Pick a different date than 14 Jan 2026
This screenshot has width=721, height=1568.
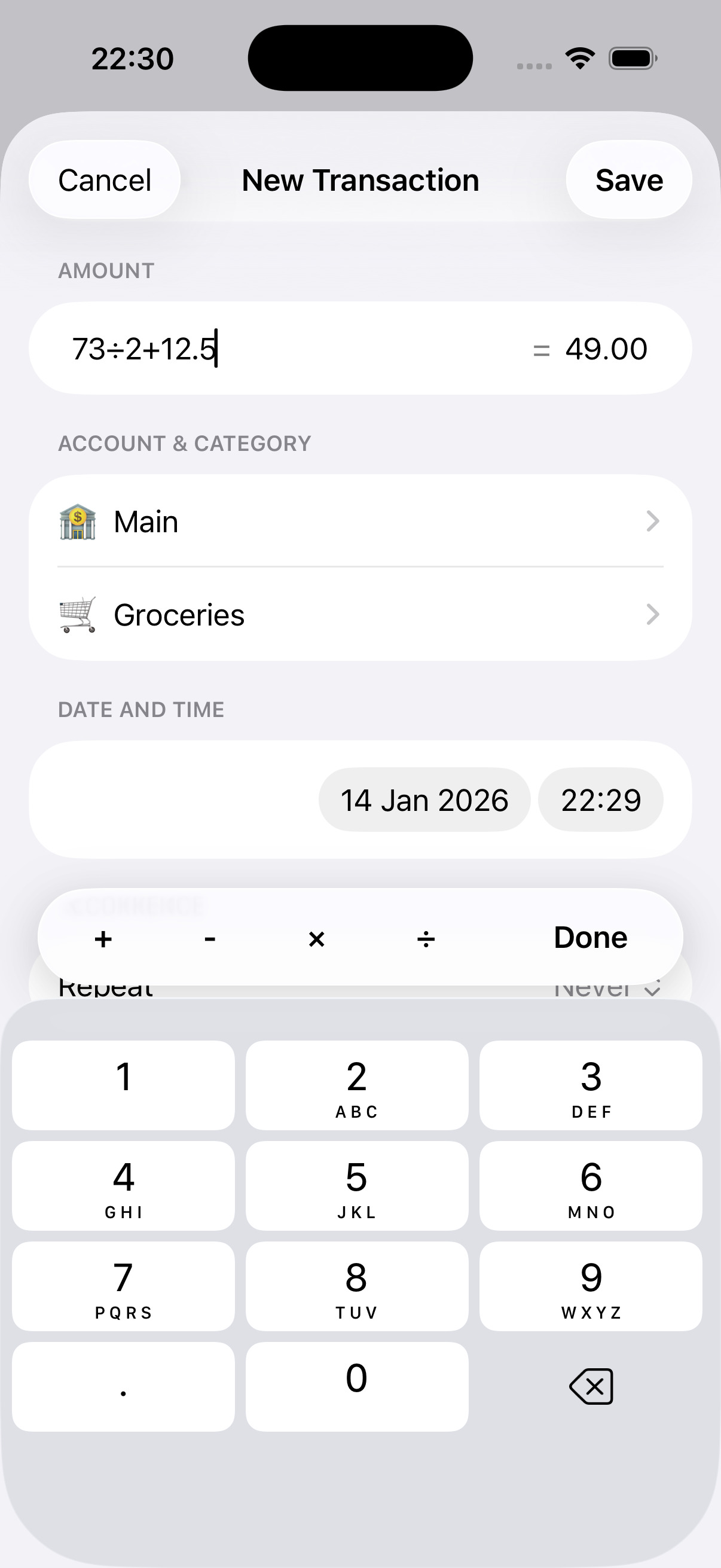point(424,800)
